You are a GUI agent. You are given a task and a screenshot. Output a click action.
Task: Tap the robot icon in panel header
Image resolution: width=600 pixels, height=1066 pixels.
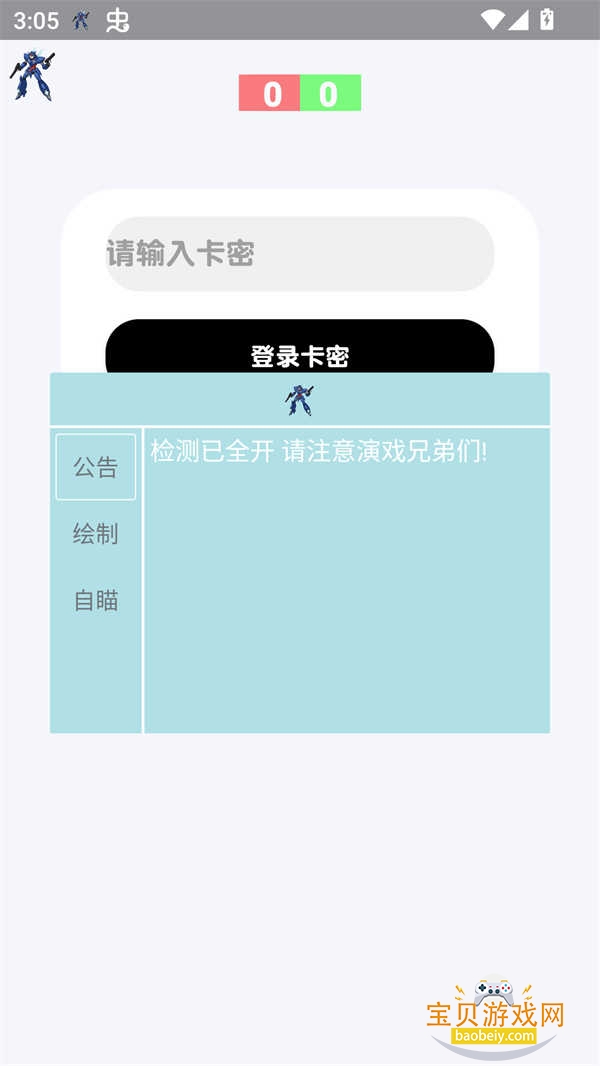click(299, 400)
